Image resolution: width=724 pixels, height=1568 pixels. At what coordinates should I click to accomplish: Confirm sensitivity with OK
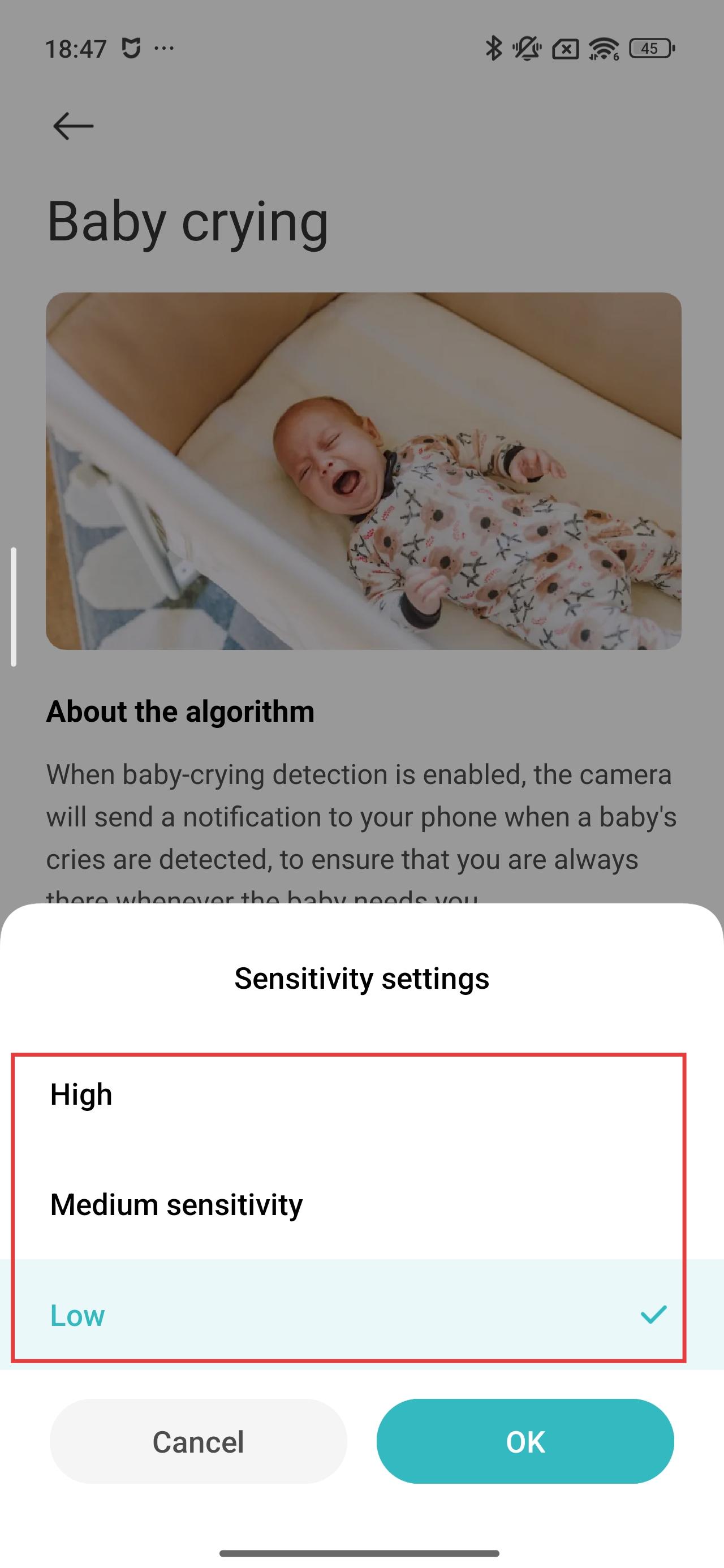pos(525,1441)
